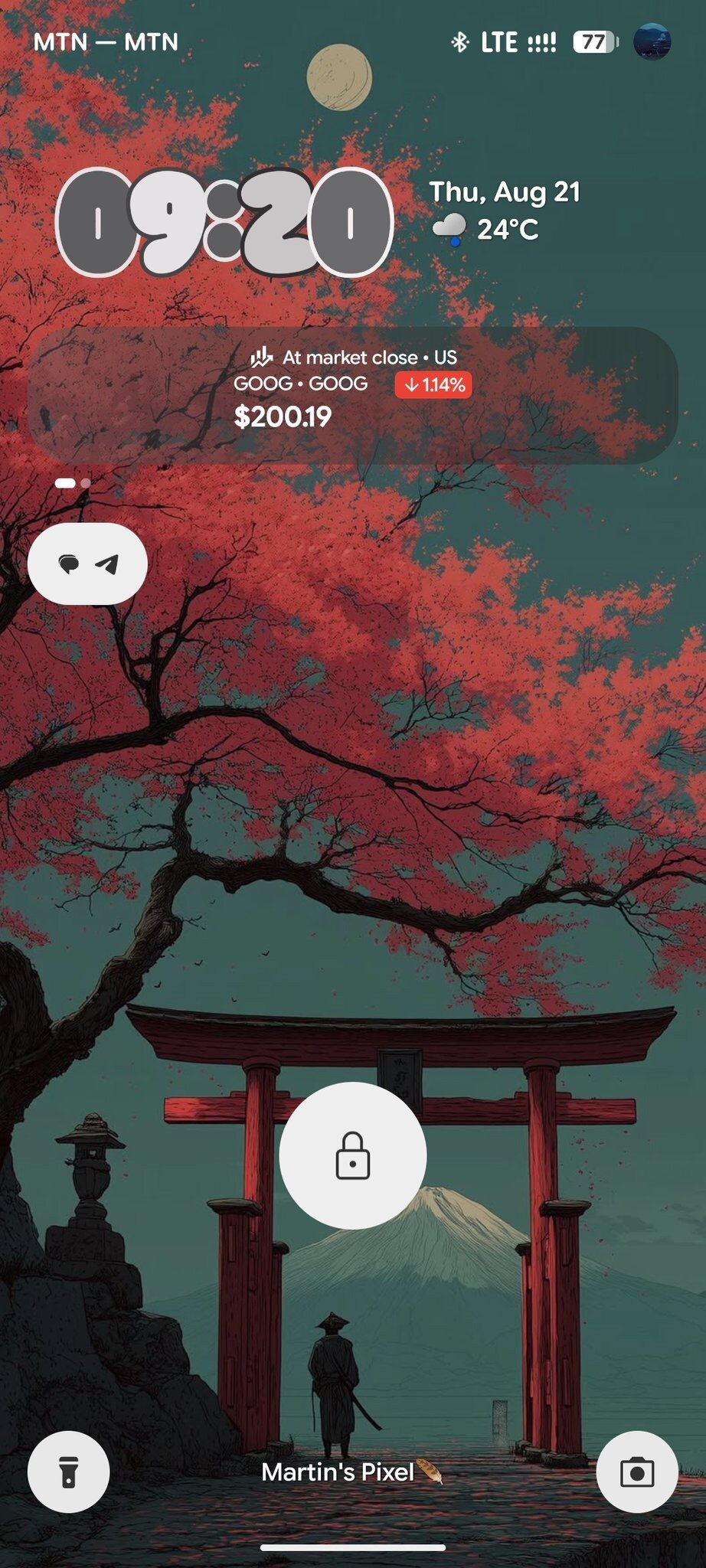Screen dimensions: 706x1568
Task: Open the weather showing 24°C
Action: pos(487,229)
